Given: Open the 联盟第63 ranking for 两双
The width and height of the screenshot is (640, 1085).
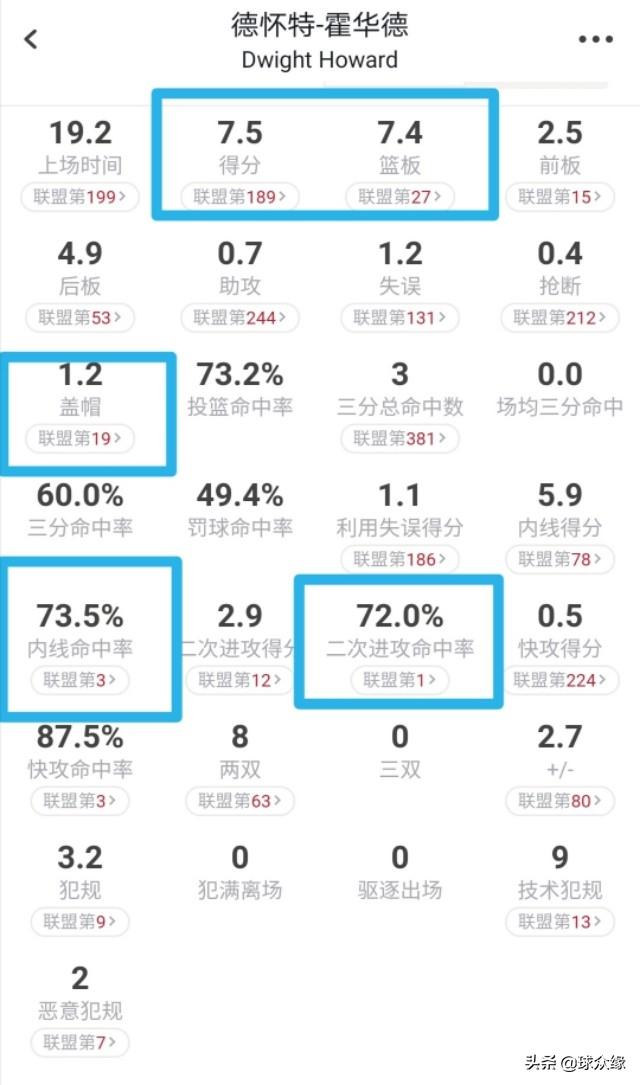Looking at the screenshot, I should tap(239, 801).
